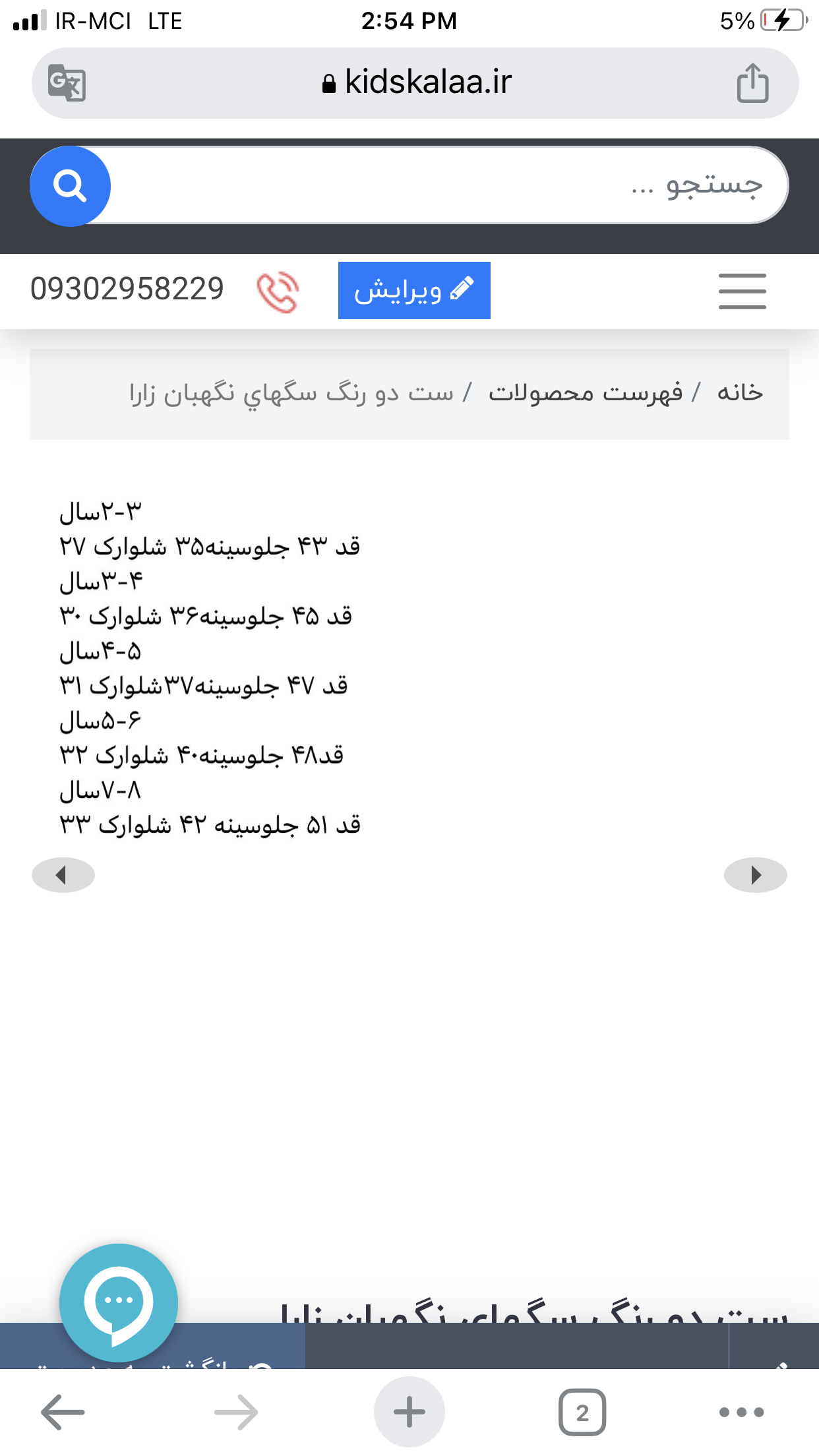This screenshot has height=1456, width=819.
Task: Share this page from address bar
Action: coord(752,83)
